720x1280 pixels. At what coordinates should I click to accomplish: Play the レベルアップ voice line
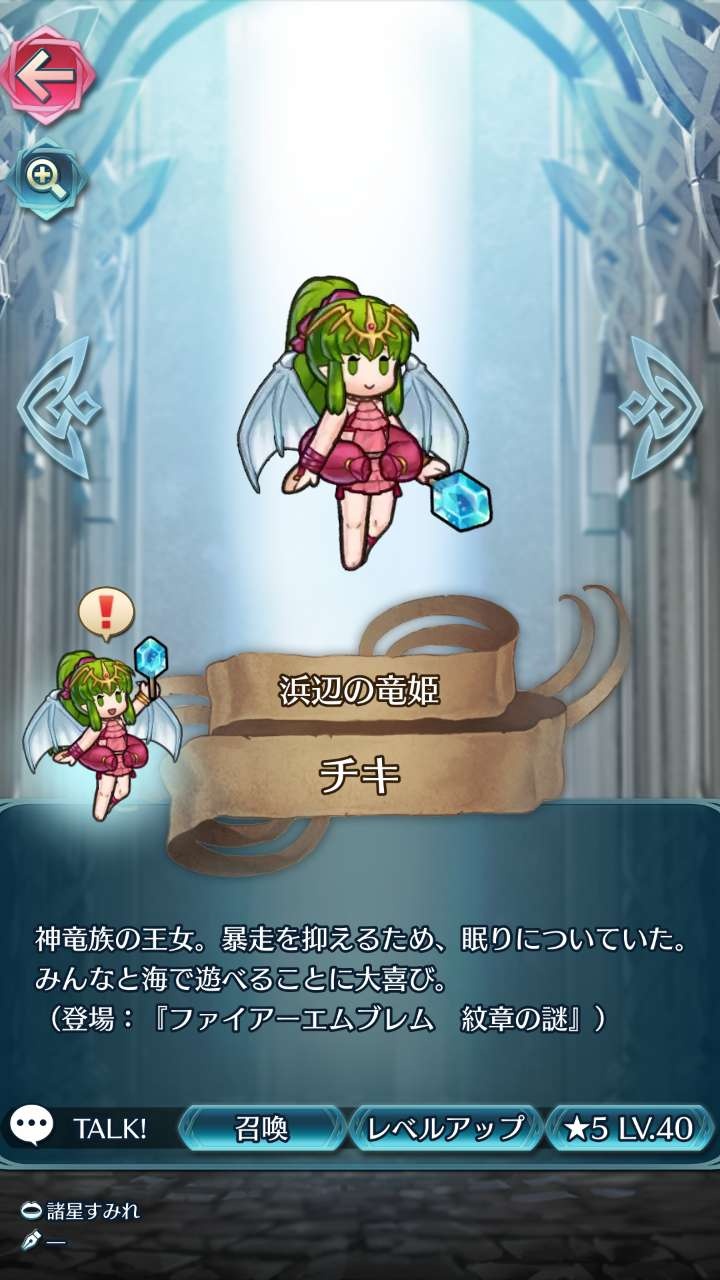click(x=445, y=1128)
